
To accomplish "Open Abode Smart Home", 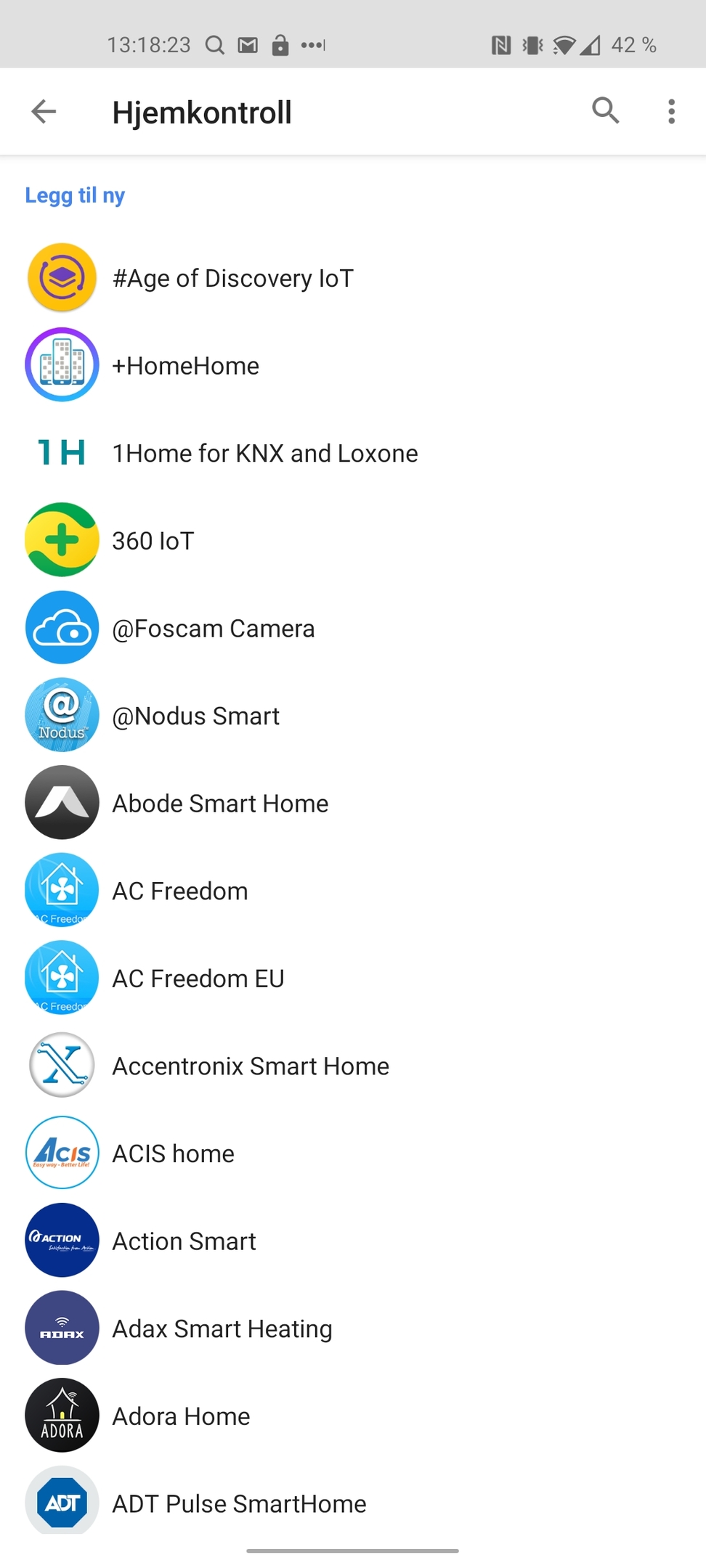I will [x=353, y=804].
